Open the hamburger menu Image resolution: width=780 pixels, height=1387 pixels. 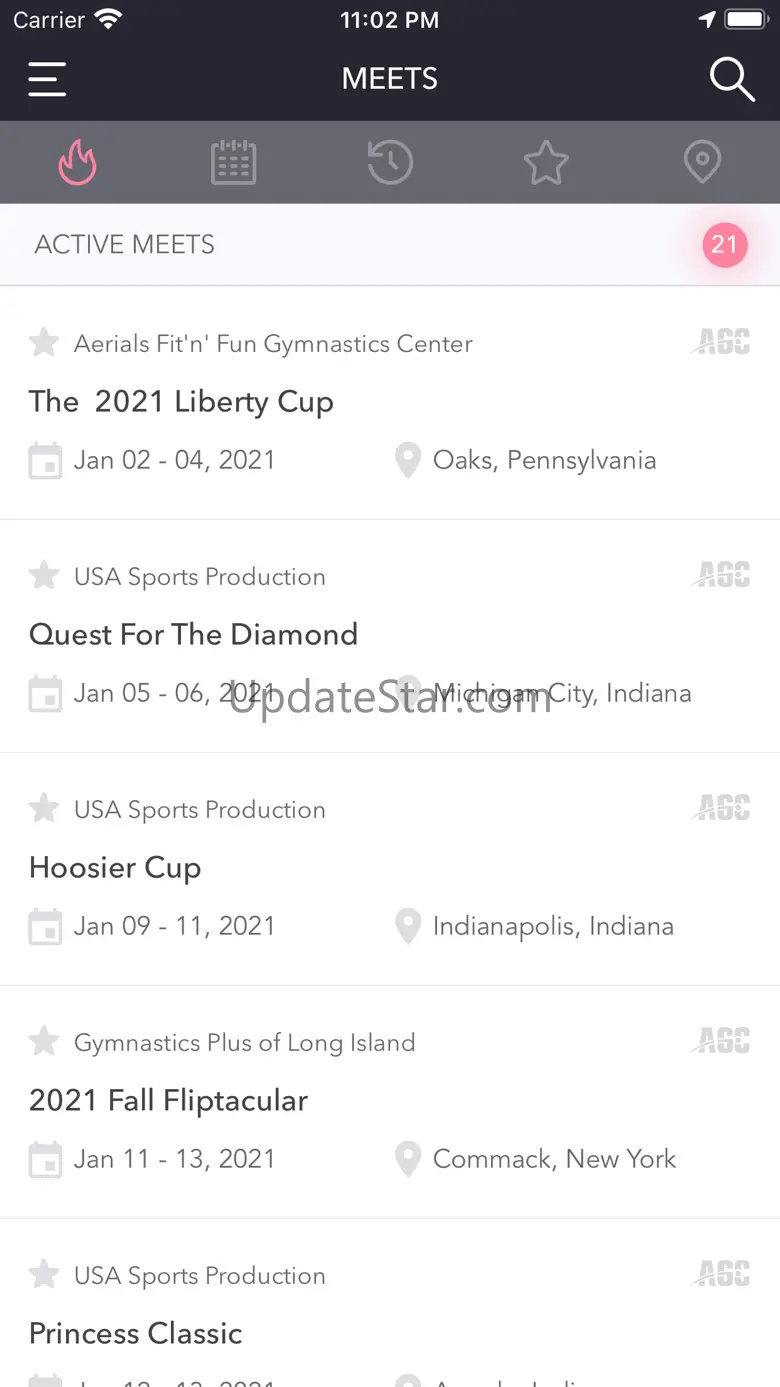47,79
